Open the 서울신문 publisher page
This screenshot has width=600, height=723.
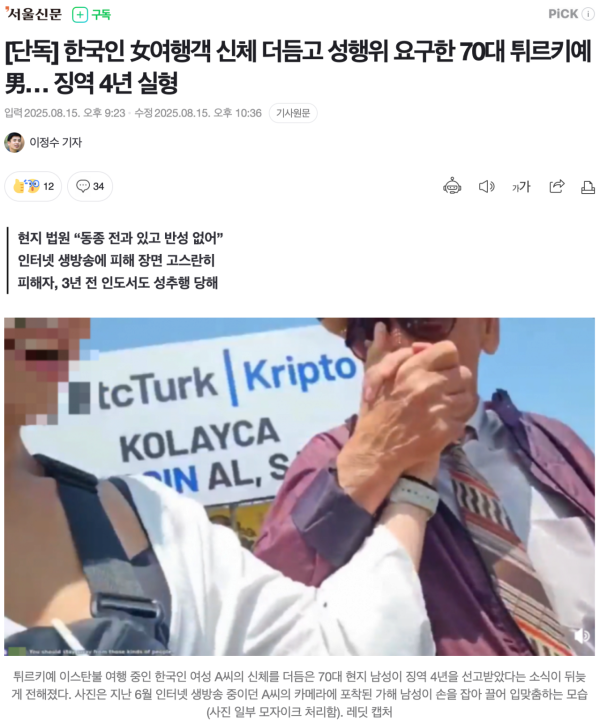click(34, 14)
